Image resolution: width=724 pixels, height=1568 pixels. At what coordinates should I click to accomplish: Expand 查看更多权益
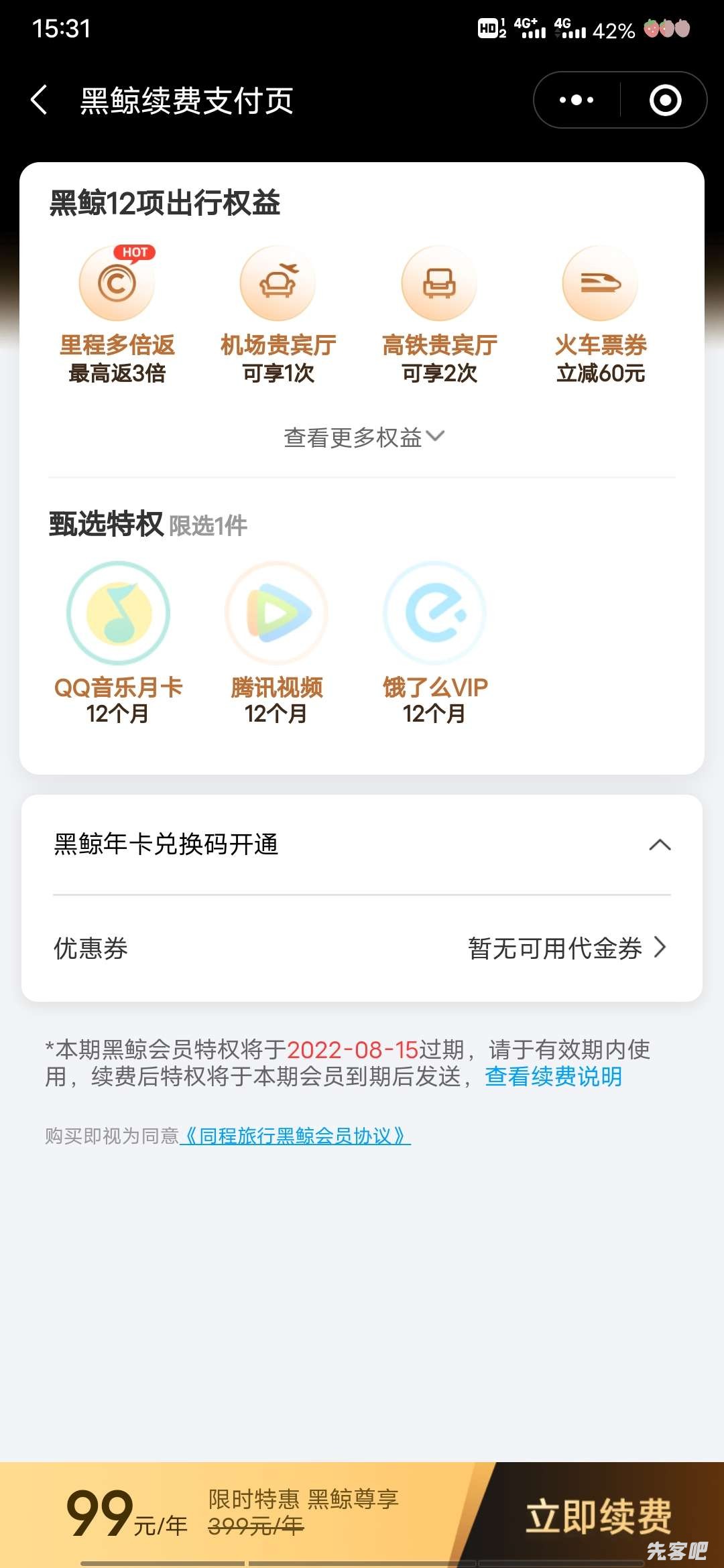click(x=363, y=437)
